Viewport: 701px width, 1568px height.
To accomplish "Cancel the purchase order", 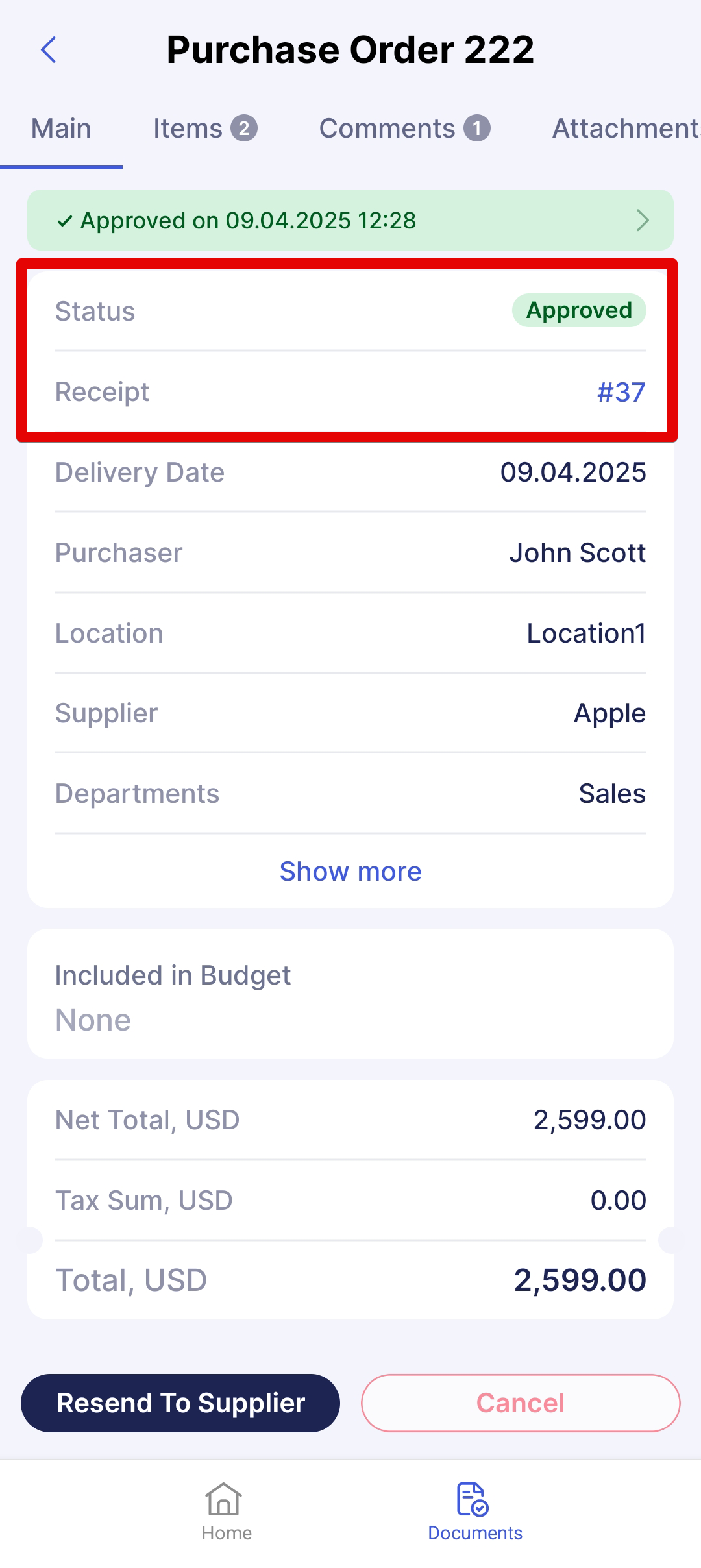I will point(521,1403).
